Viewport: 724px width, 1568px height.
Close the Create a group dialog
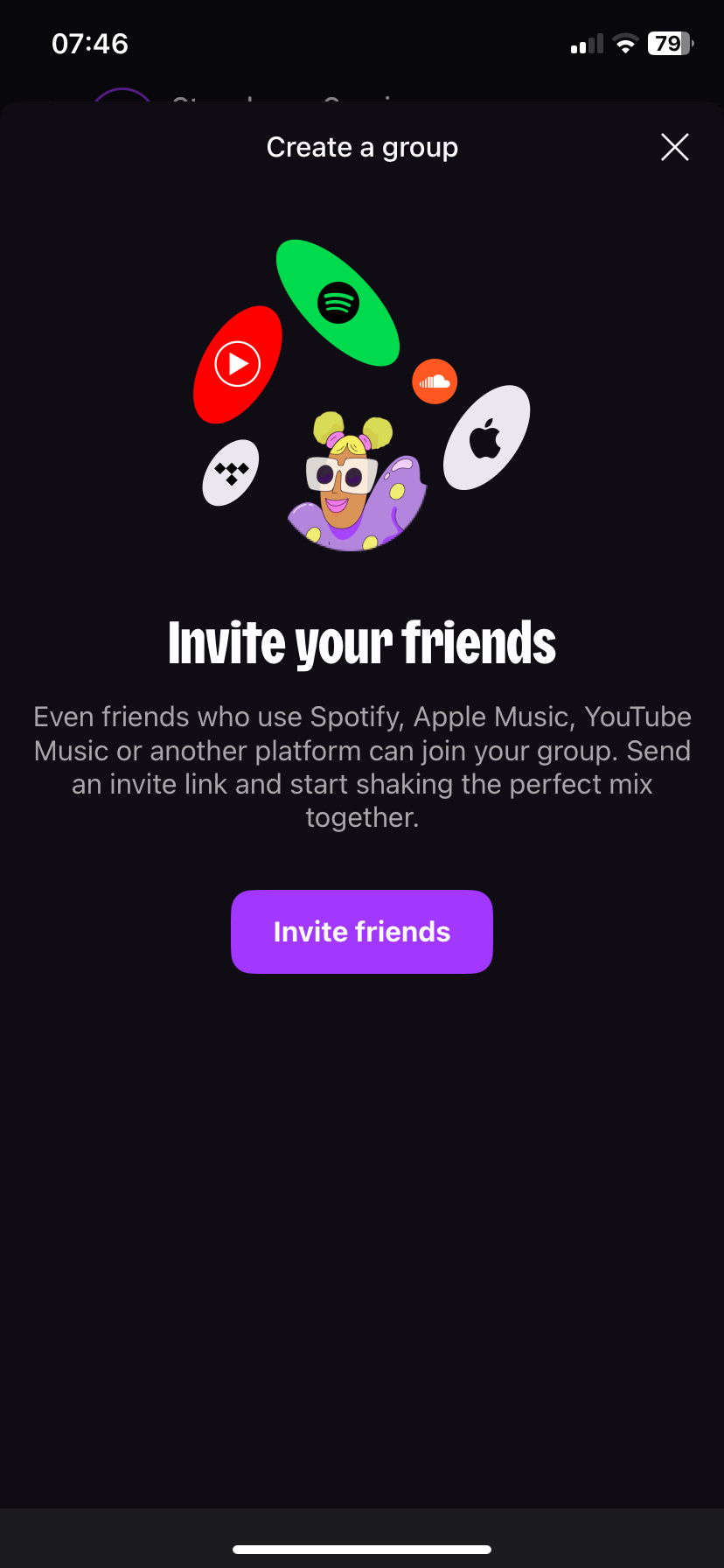(x=674, y=147)
